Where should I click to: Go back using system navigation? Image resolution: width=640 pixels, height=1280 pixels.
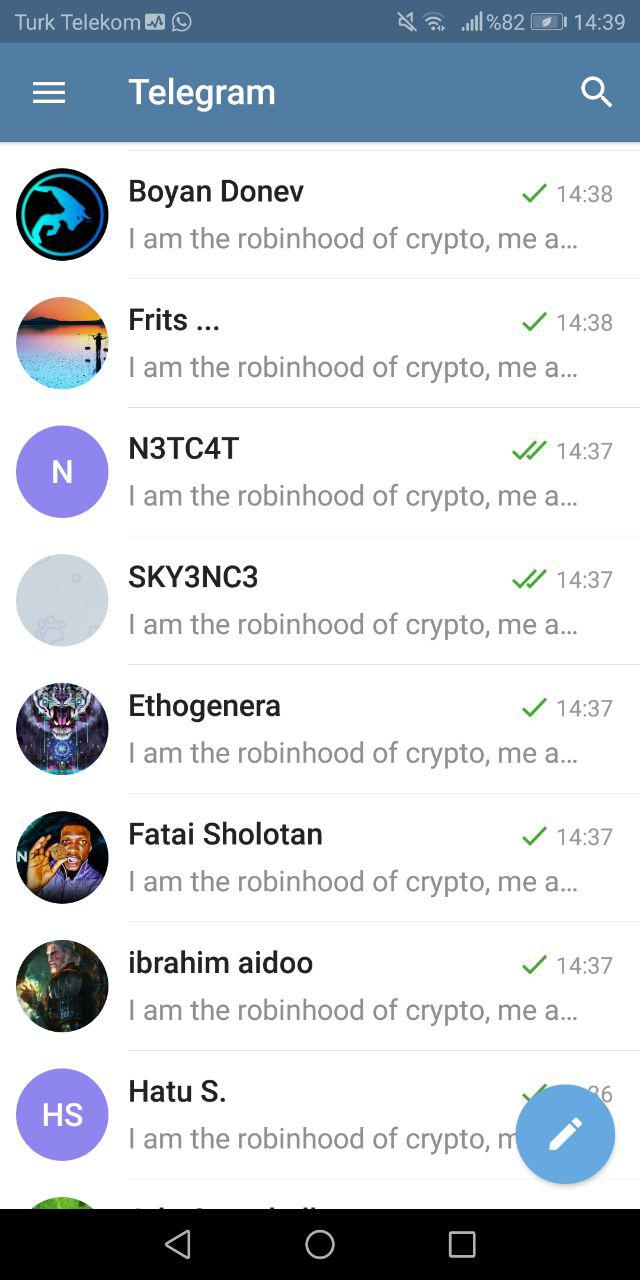tap(178, 1244)
